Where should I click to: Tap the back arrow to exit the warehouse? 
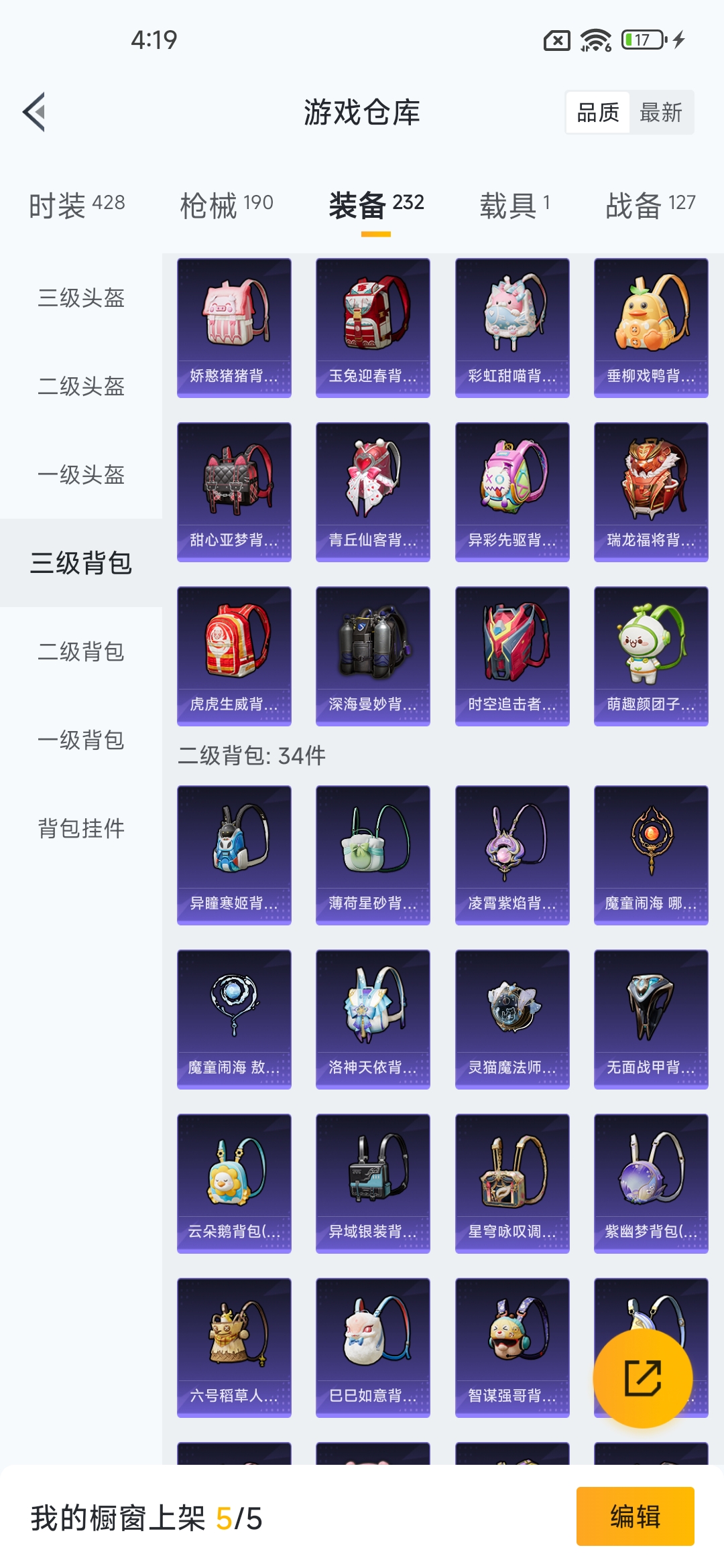32,113
